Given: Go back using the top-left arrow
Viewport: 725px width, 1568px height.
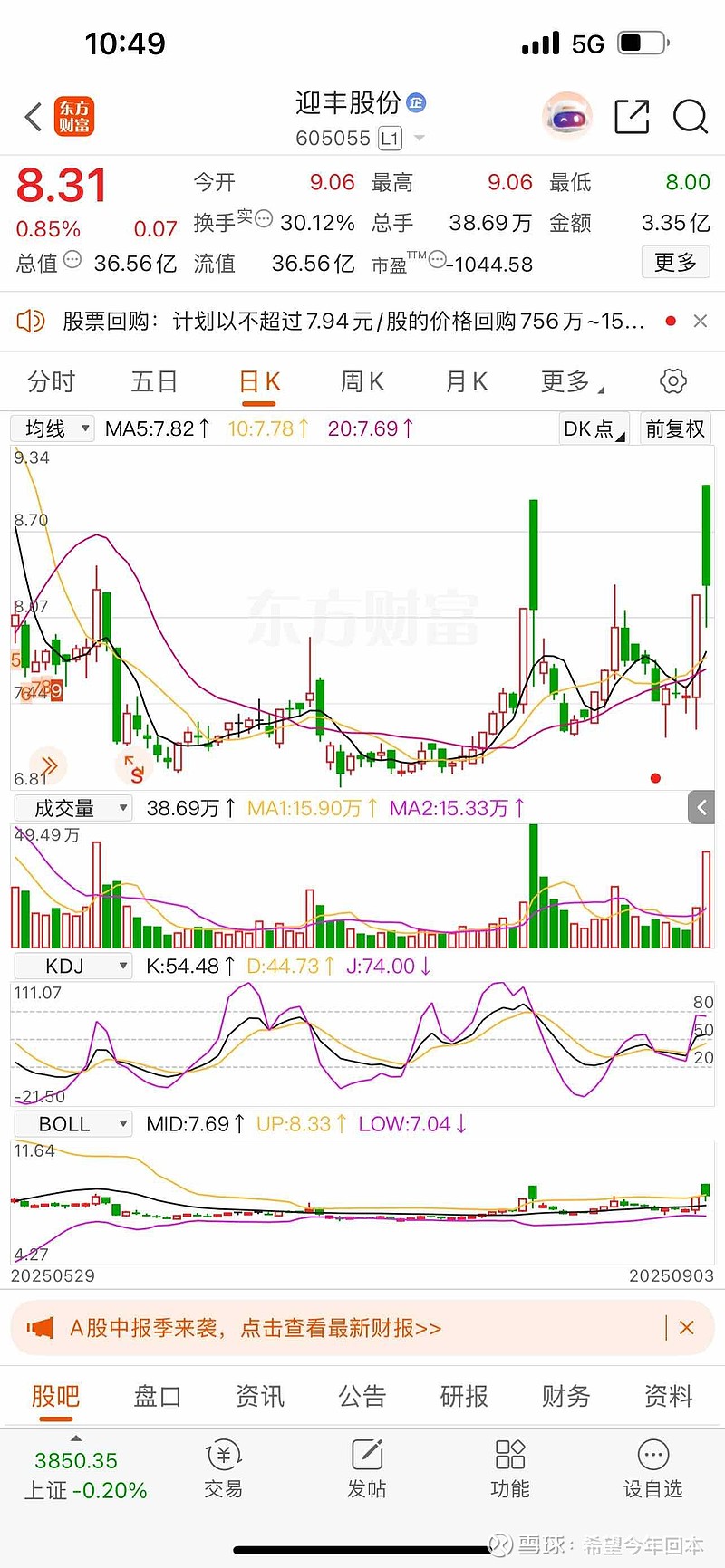Looking at the screenshot, I should tap(34, 117).
